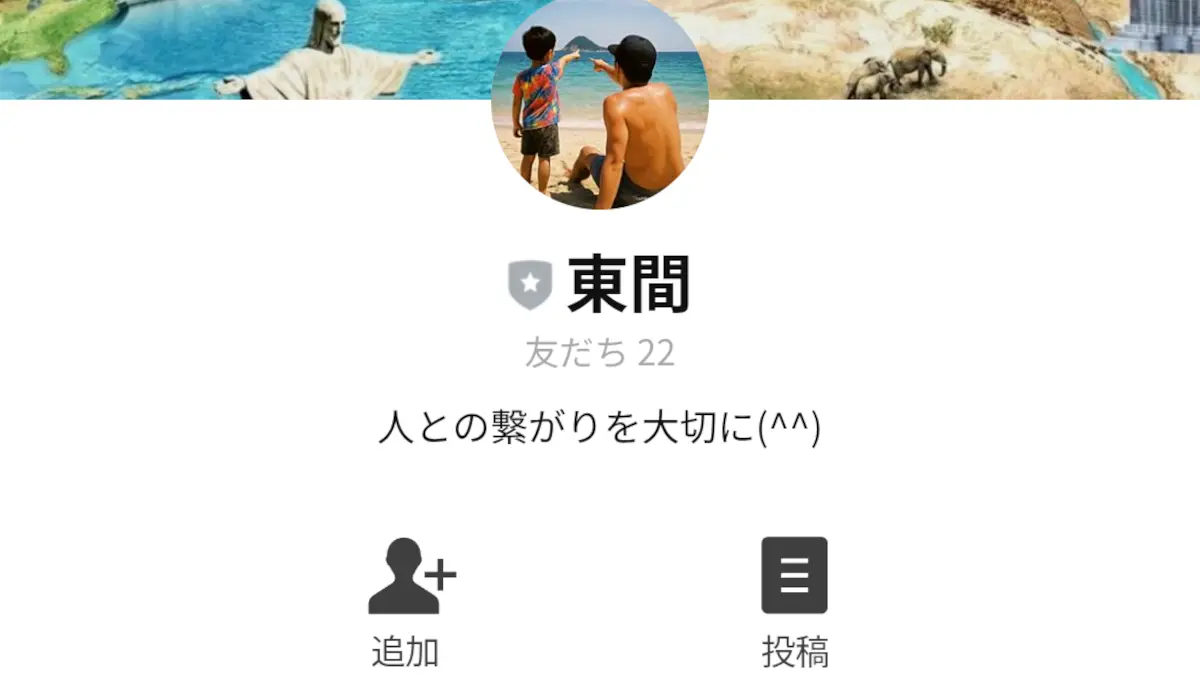1200x675 pixels.
Task: Tap 追加 to add 東間 as friend
Action: (411, 602)
